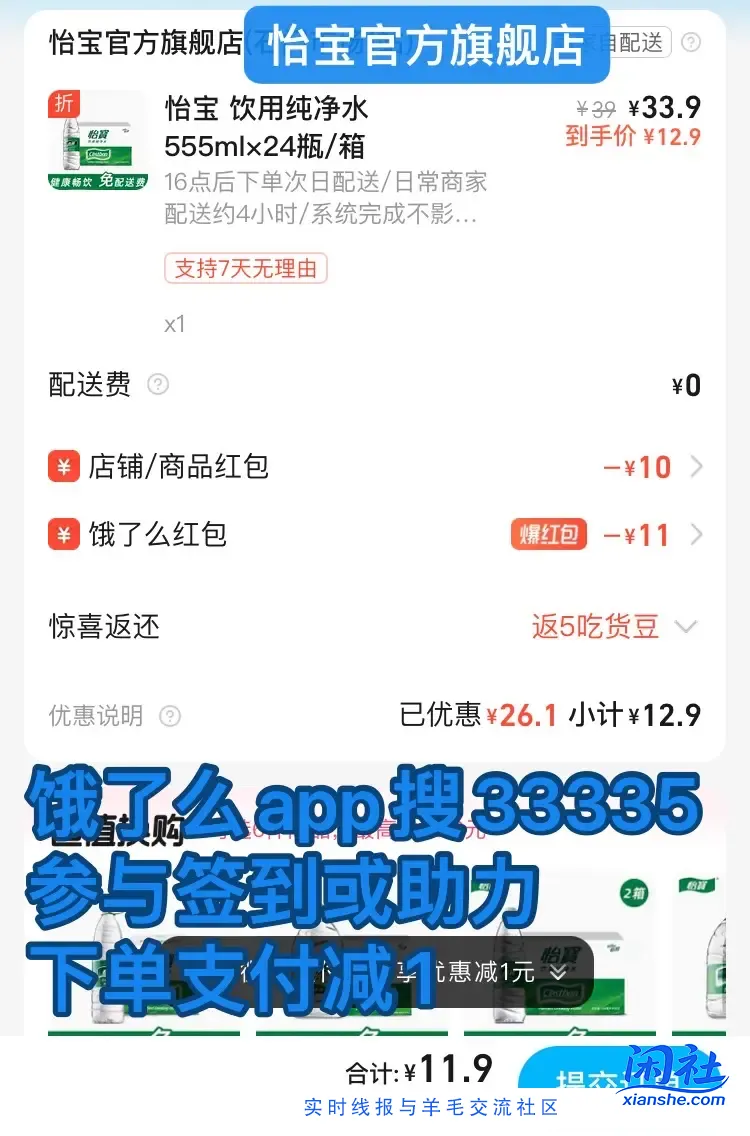Expand the 店铺/商品红包 row chevron
This screenshot has height=1136, width=750.
(697, 466)
